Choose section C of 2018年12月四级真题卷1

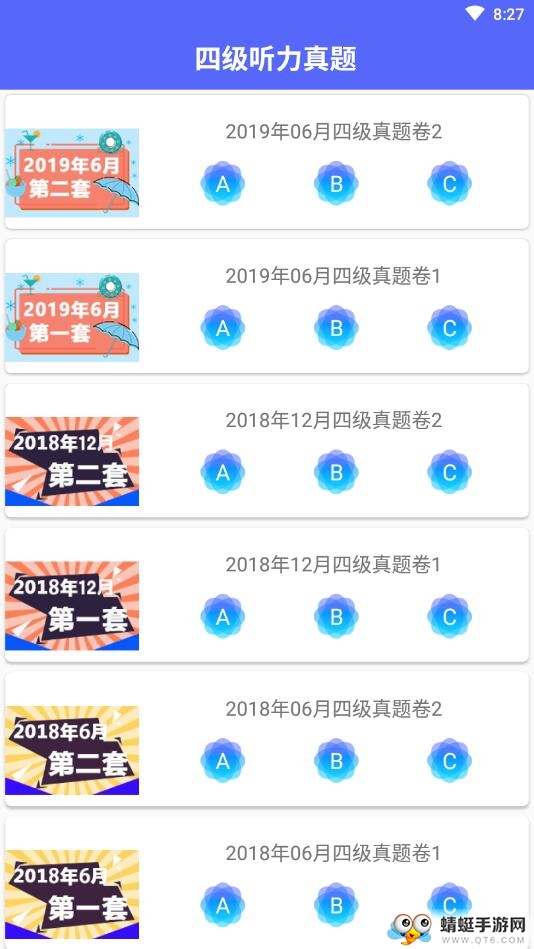[x=449, y=616]
